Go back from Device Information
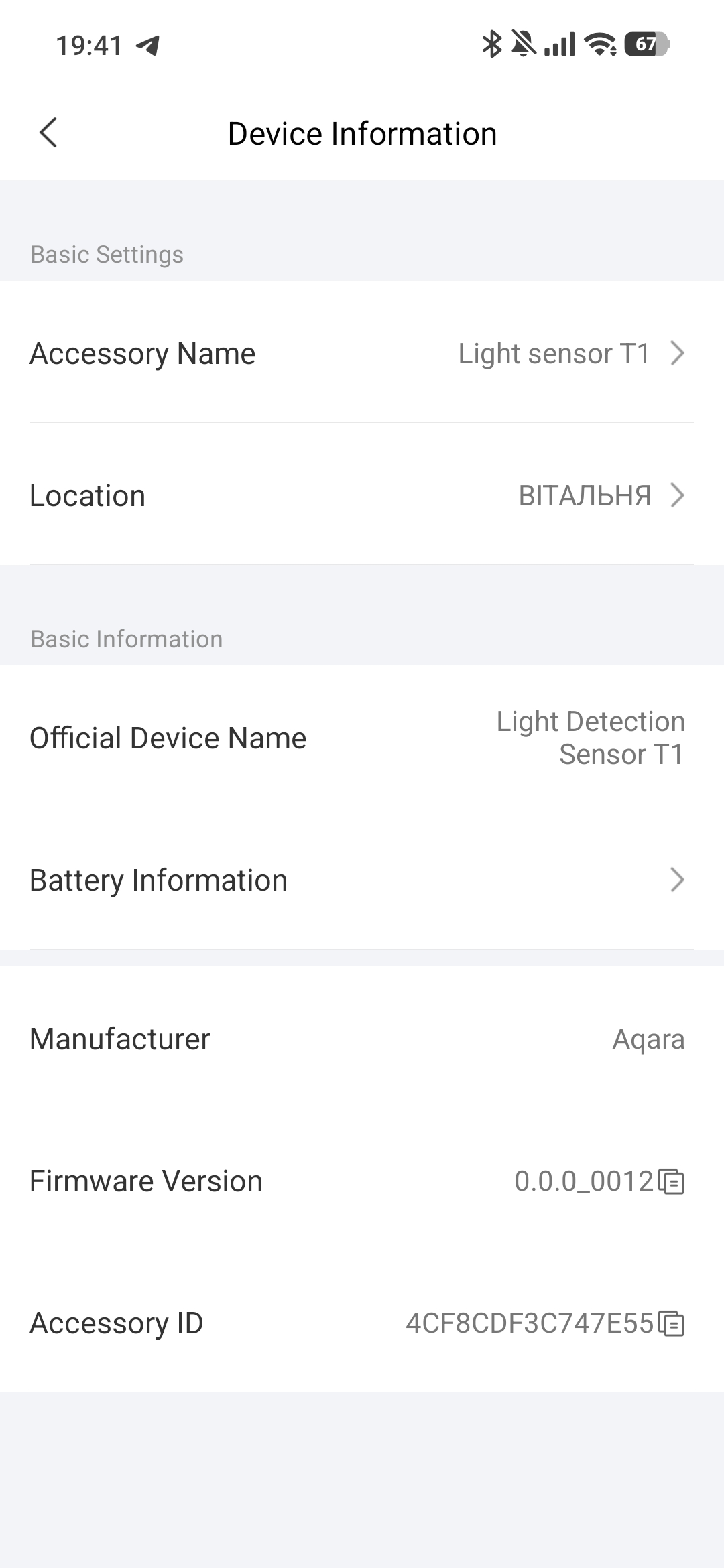 click(x=48, y=133)
